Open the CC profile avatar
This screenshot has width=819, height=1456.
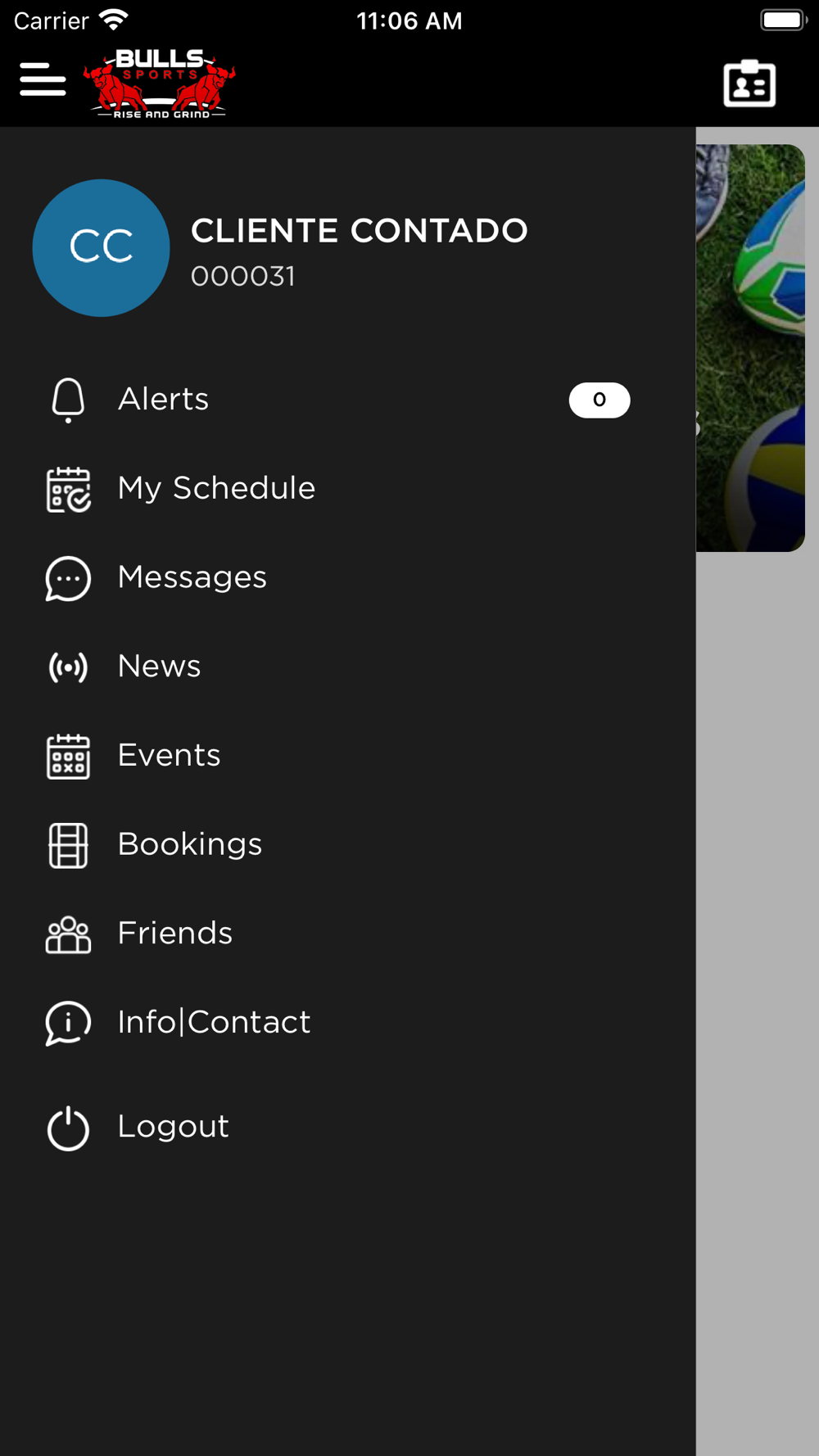pyautogui.click(x=101, y=248)
